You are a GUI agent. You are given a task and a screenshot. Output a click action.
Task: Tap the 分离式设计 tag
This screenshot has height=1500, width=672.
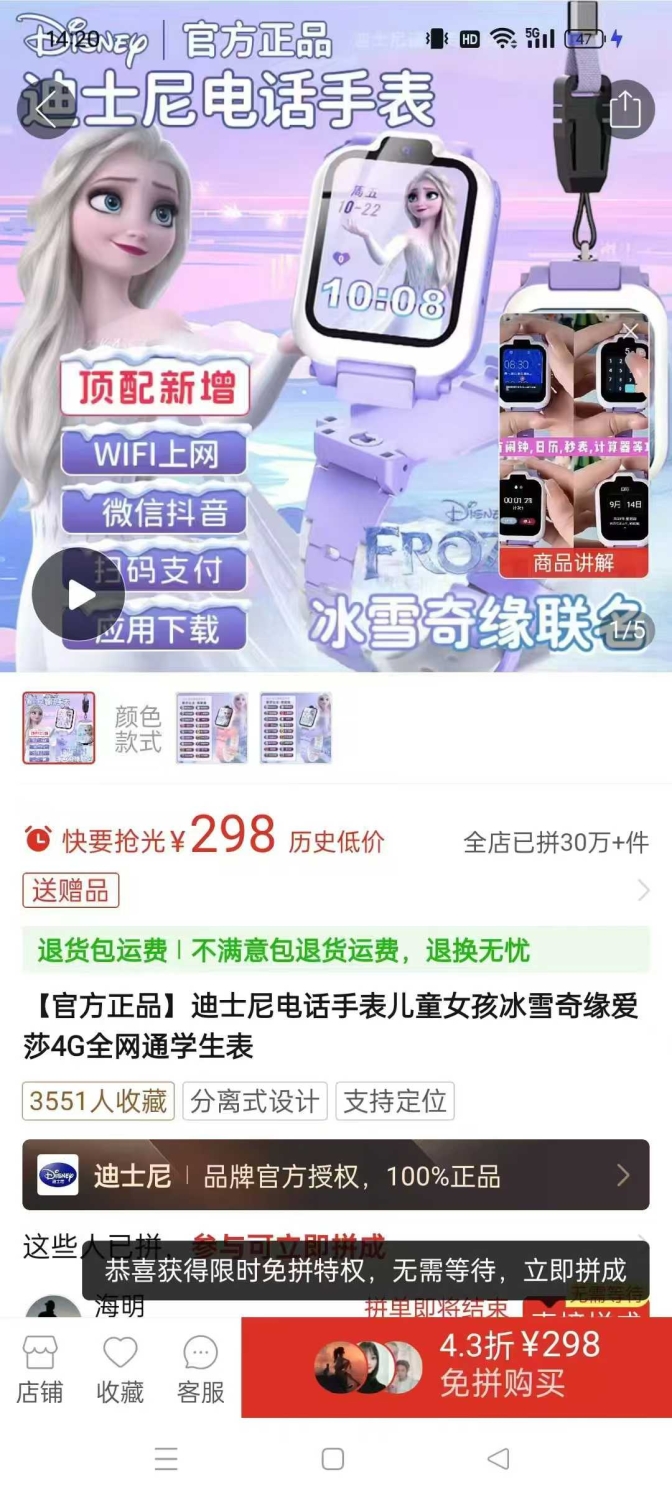point(255,1101)
